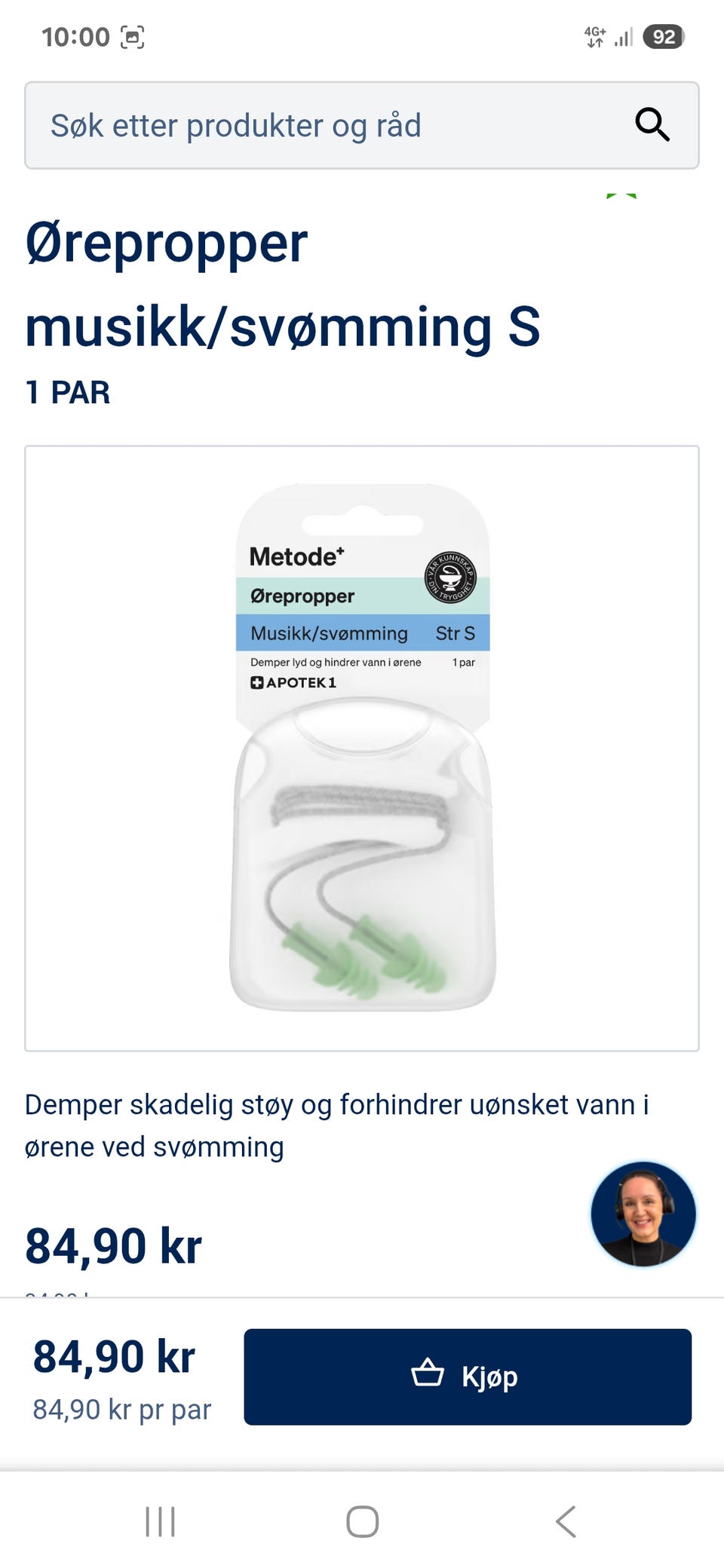Tap the magnifier search icon
724x1568 pixels.
(652, 124)
